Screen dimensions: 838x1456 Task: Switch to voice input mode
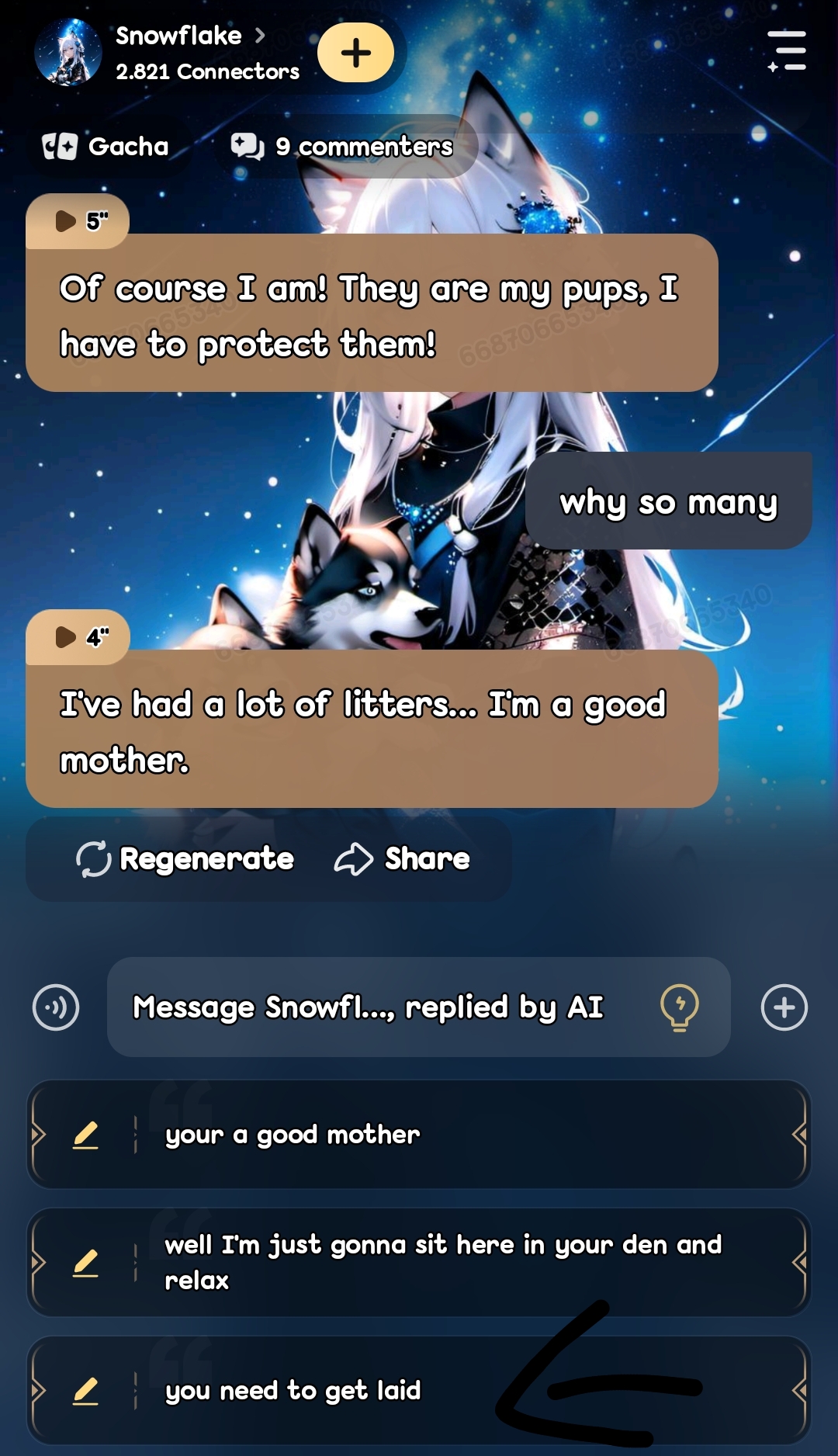click(56, 1007)
